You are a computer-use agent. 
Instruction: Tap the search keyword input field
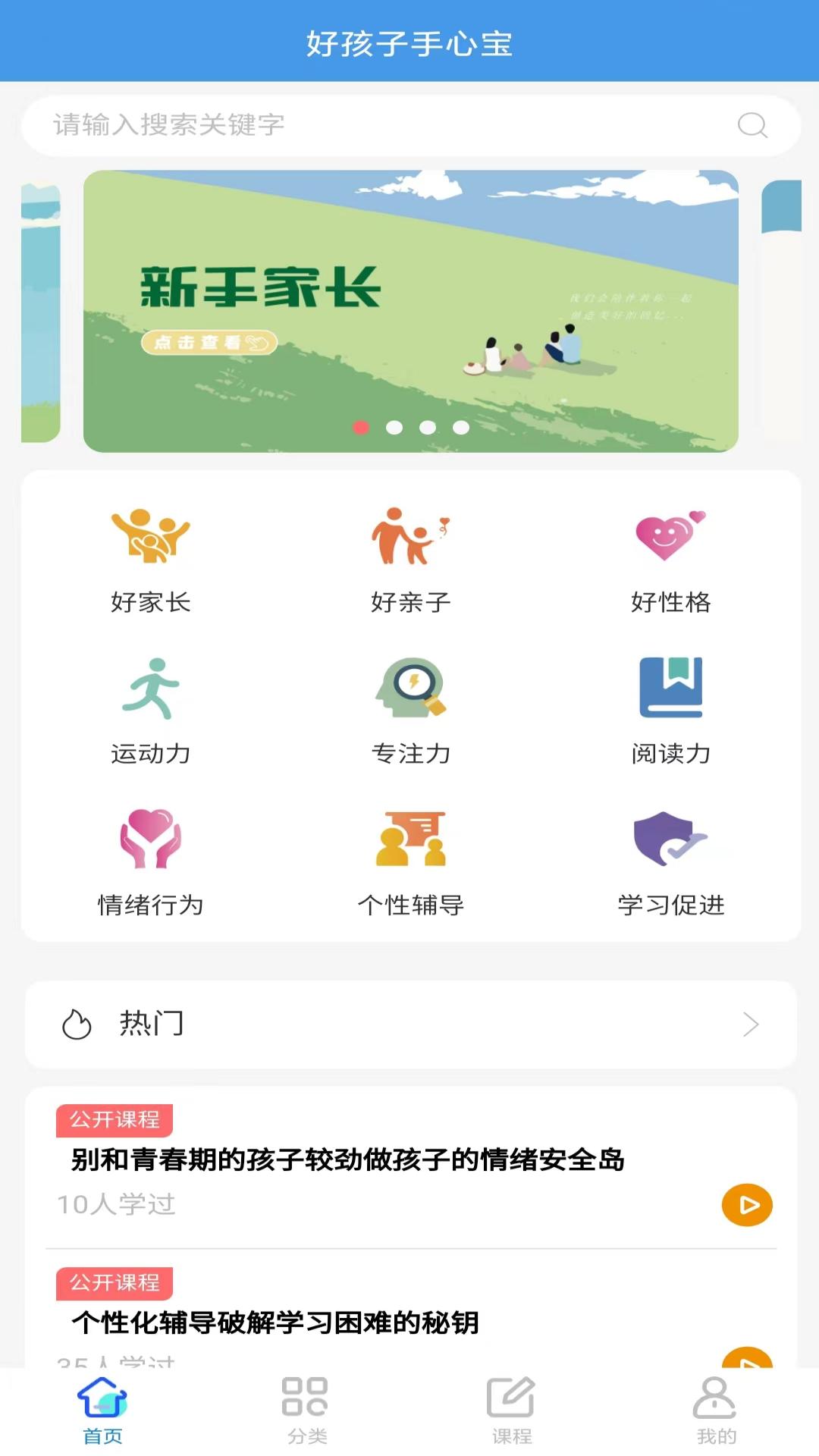click(x=303, y=125)
